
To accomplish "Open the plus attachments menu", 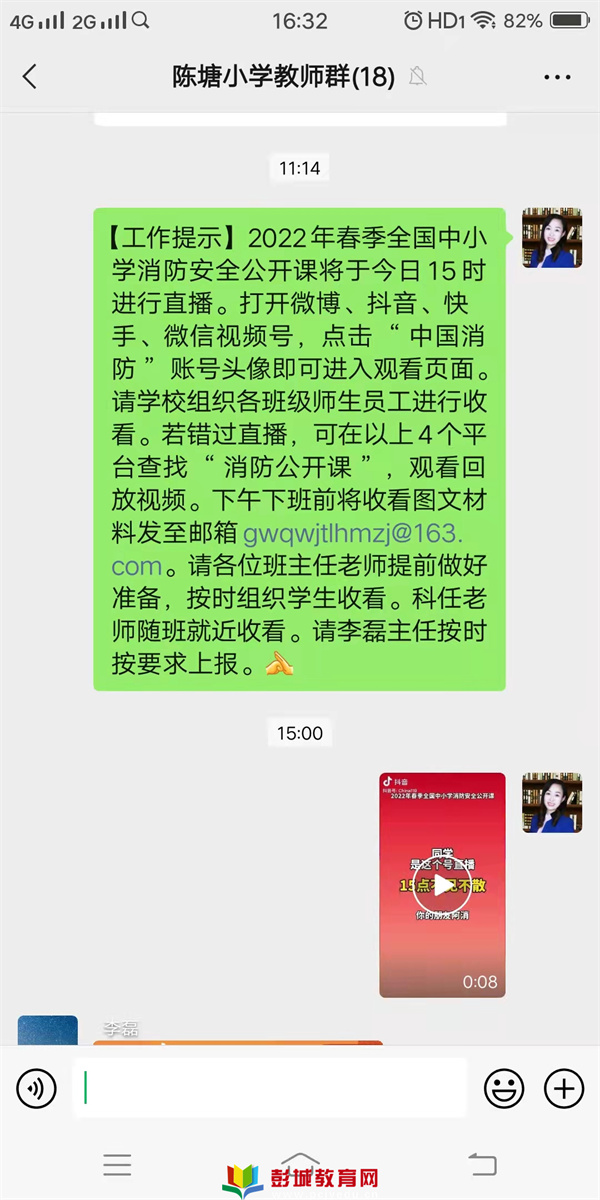I will coord(564,1087).
